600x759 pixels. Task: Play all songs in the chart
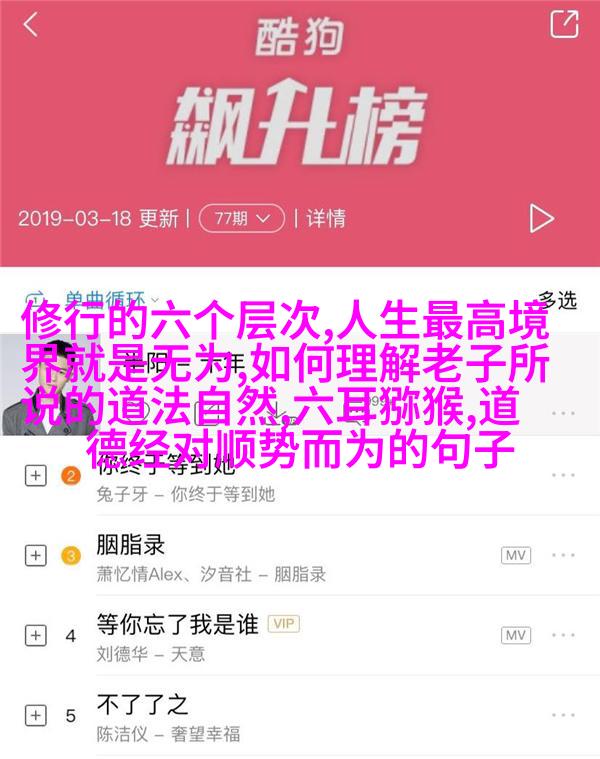pos(541,218)
